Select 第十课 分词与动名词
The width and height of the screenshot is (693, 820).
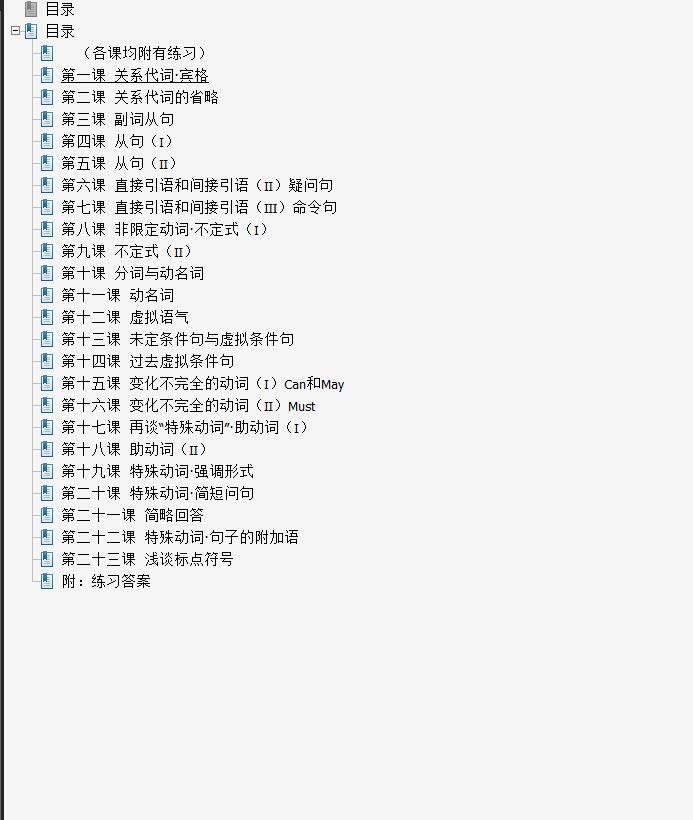pos(132,273)
